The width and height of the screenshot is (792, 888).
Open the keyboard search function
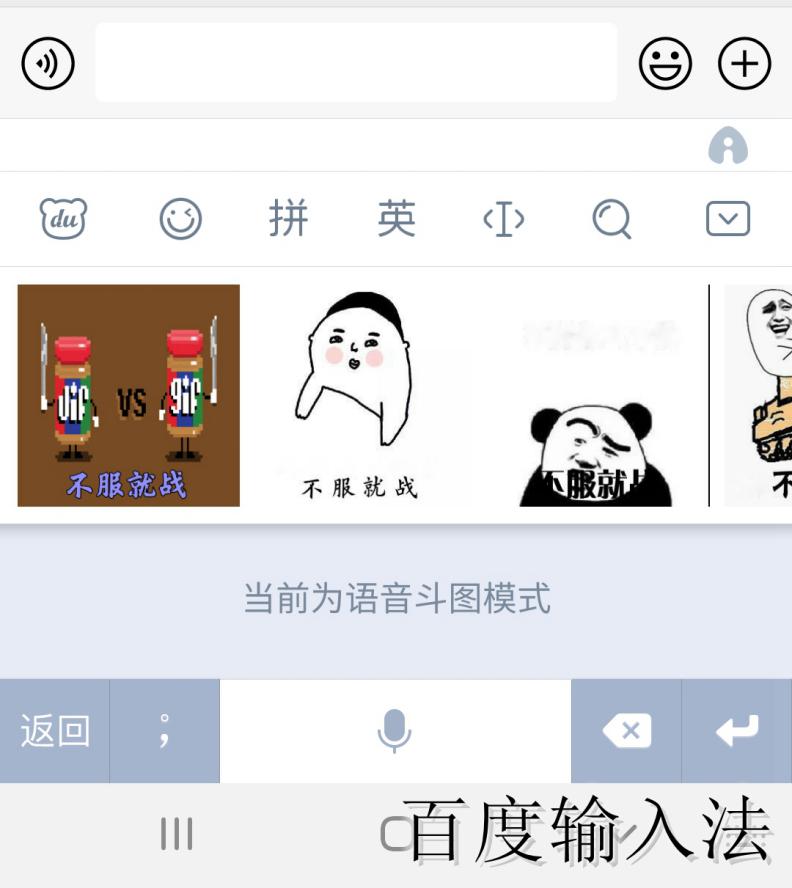pos(611,219)
